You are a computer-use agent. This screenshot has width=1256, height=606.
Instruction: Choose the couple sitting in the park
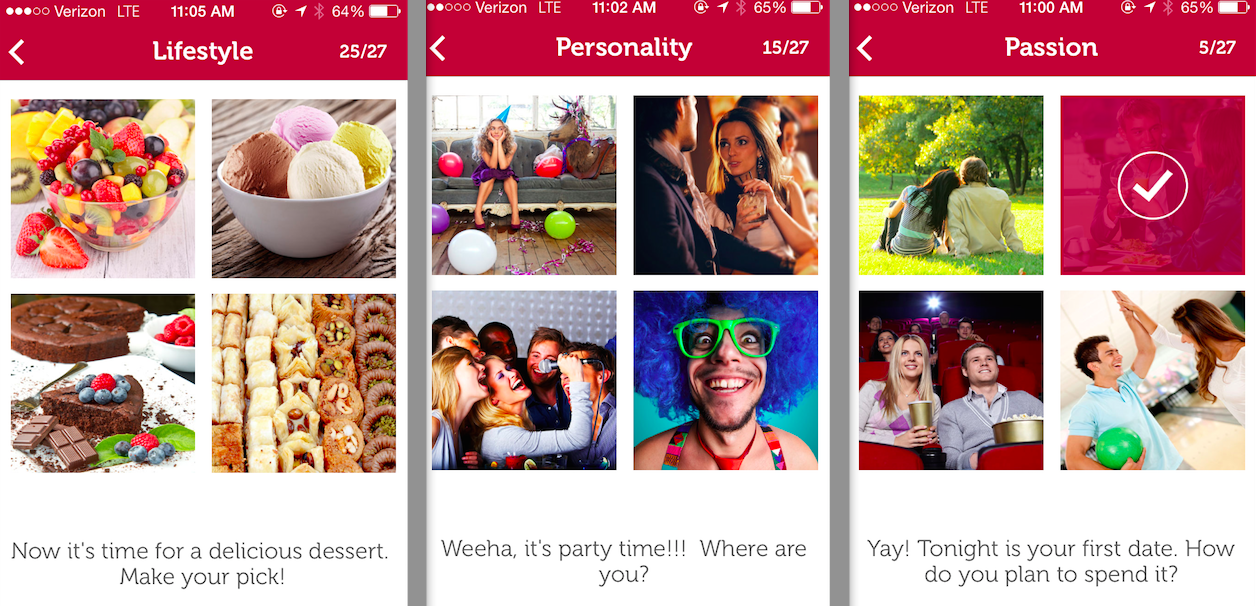coord(951,185)
